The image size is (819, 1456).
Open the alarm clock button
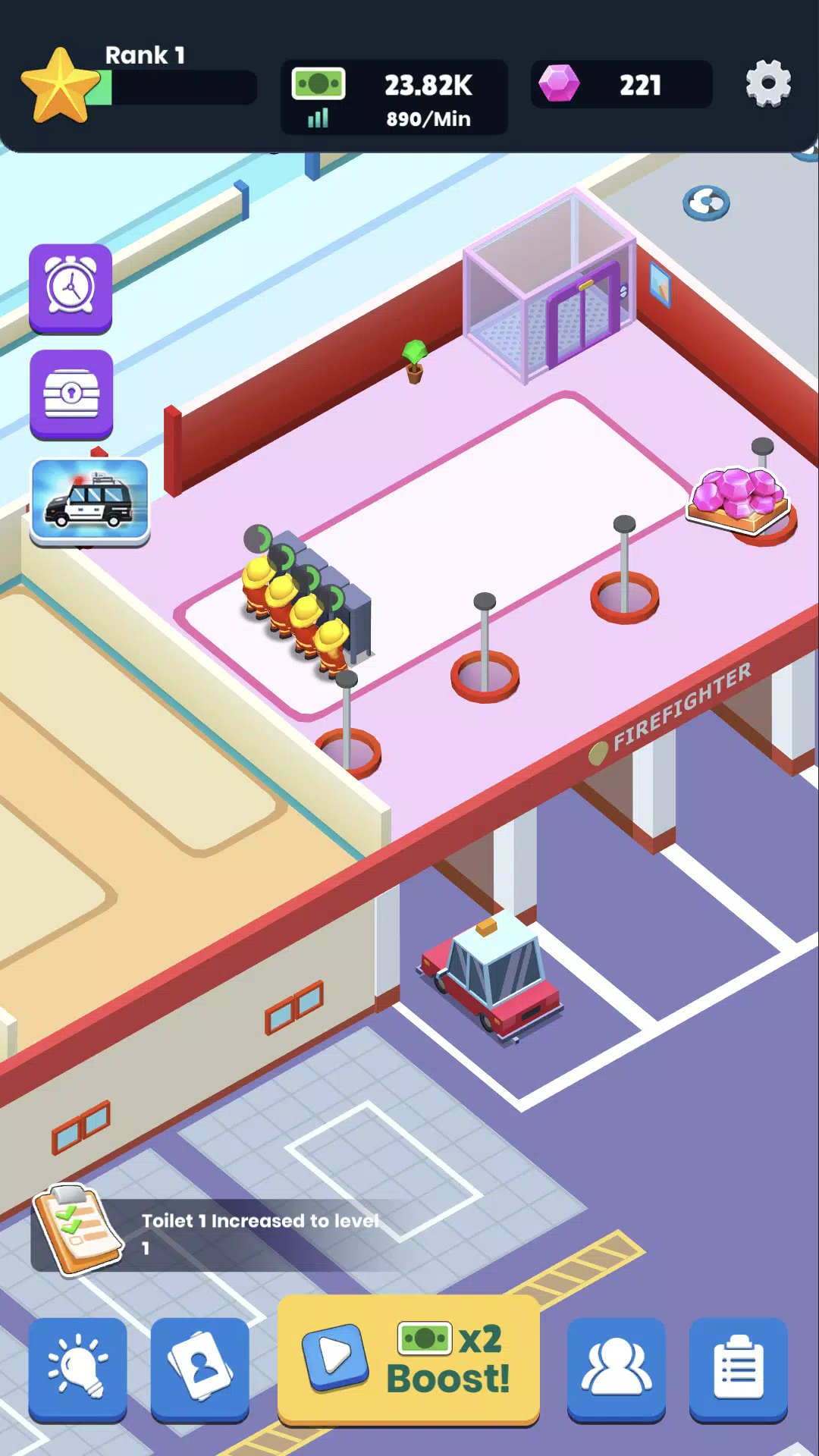[71, 288]
